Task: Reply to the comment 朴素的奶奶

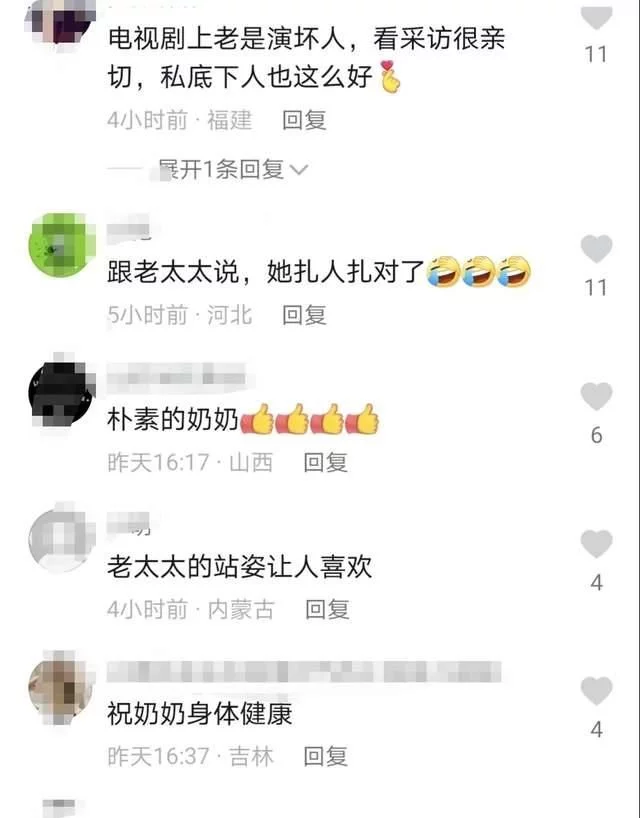Action: coord(325,462)
